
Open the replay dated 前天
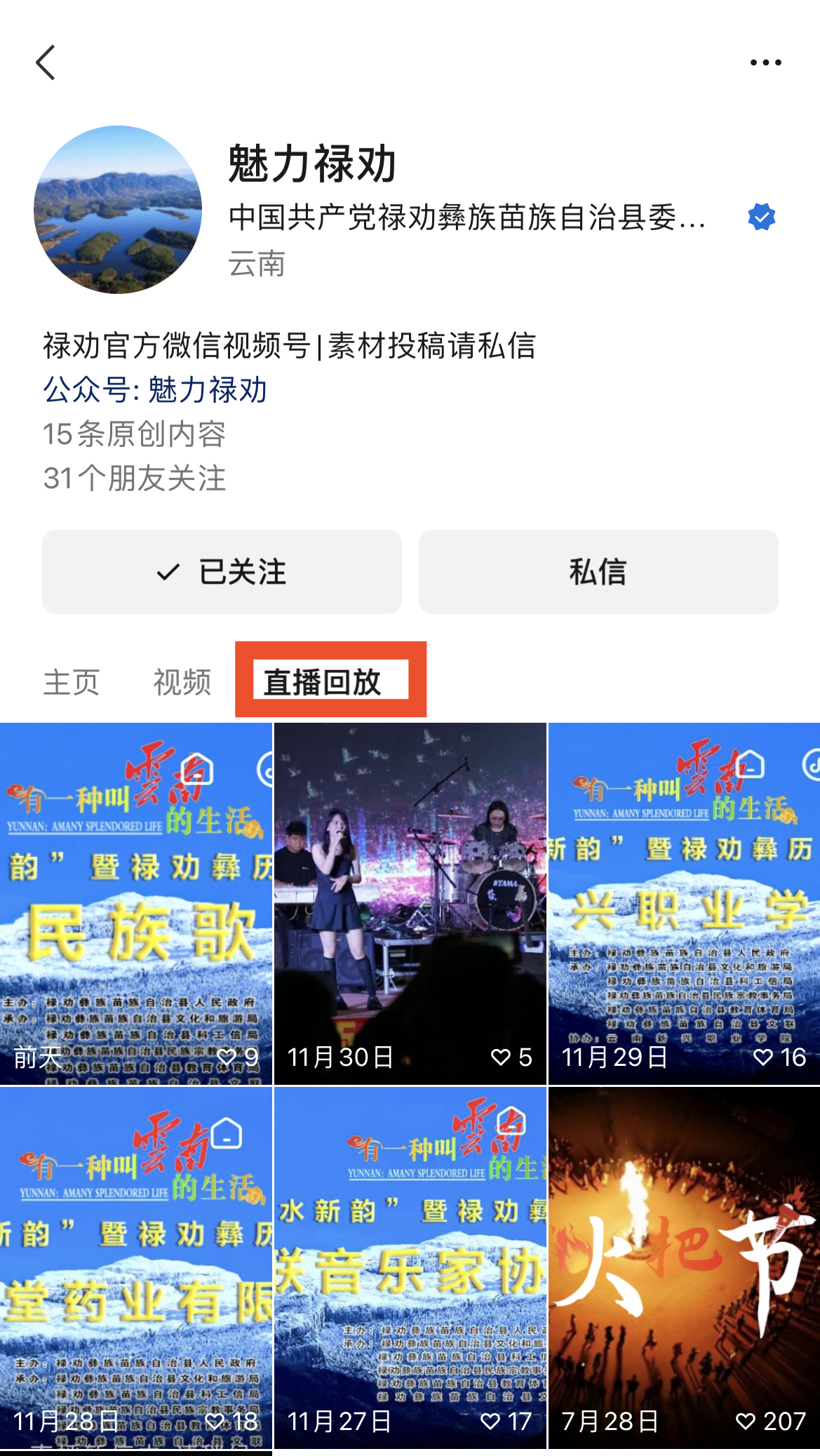coord(136,904)
